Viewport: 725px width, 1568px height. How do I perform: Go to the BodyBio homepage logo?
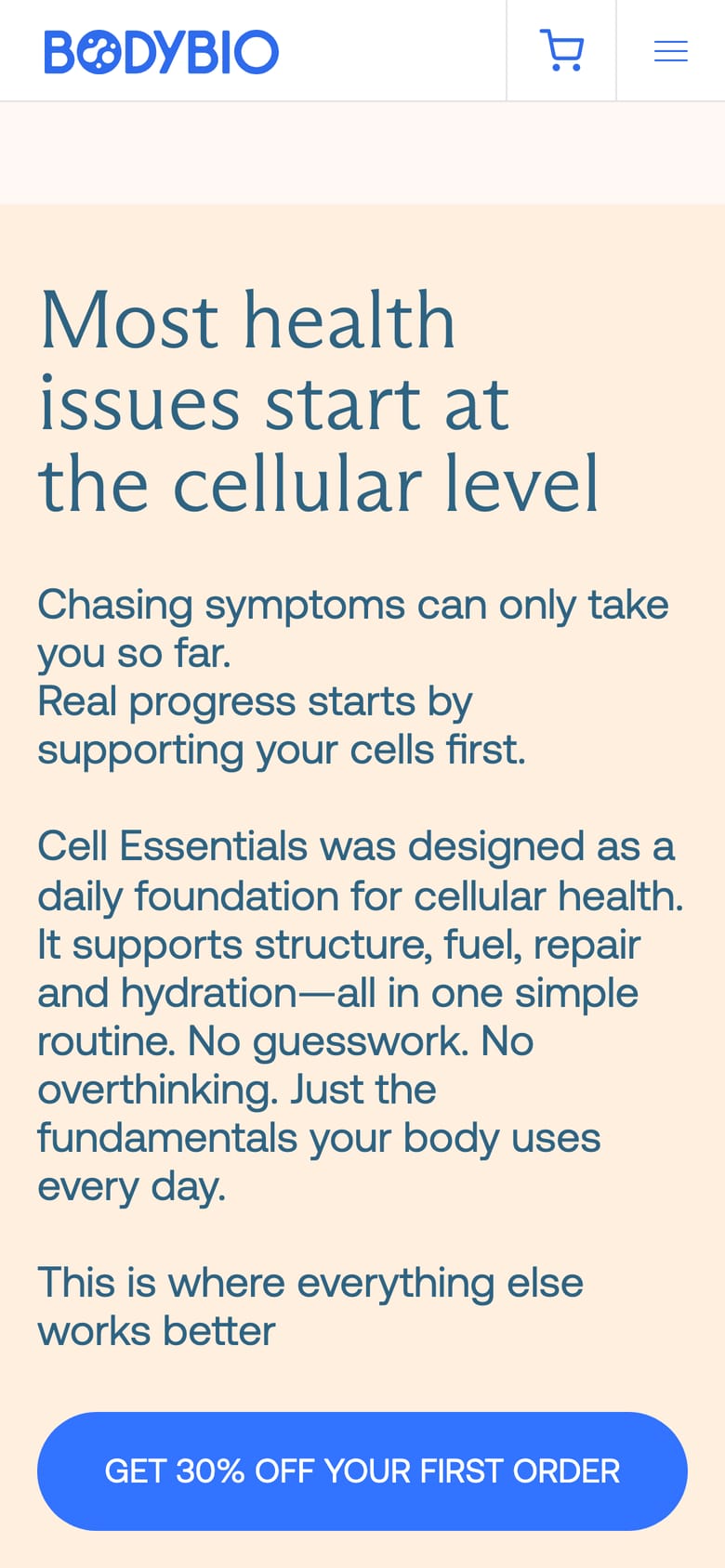click(x=162, y=52)
